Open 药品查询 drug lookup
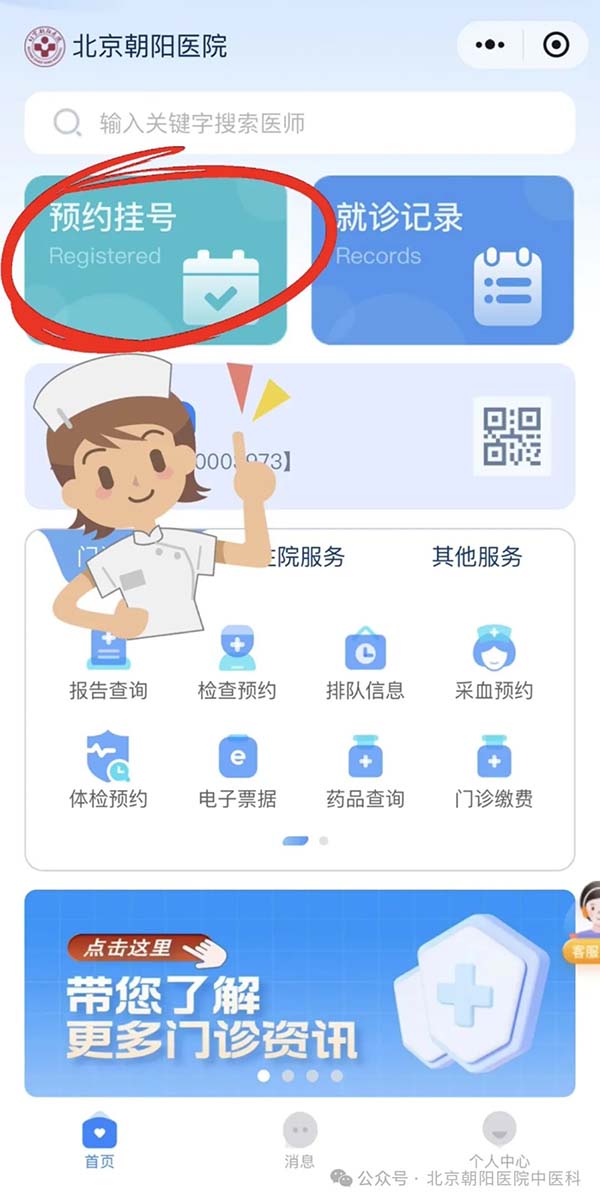Image resolution: width=600 pixels, height=1202 pixels. point(365,772)
